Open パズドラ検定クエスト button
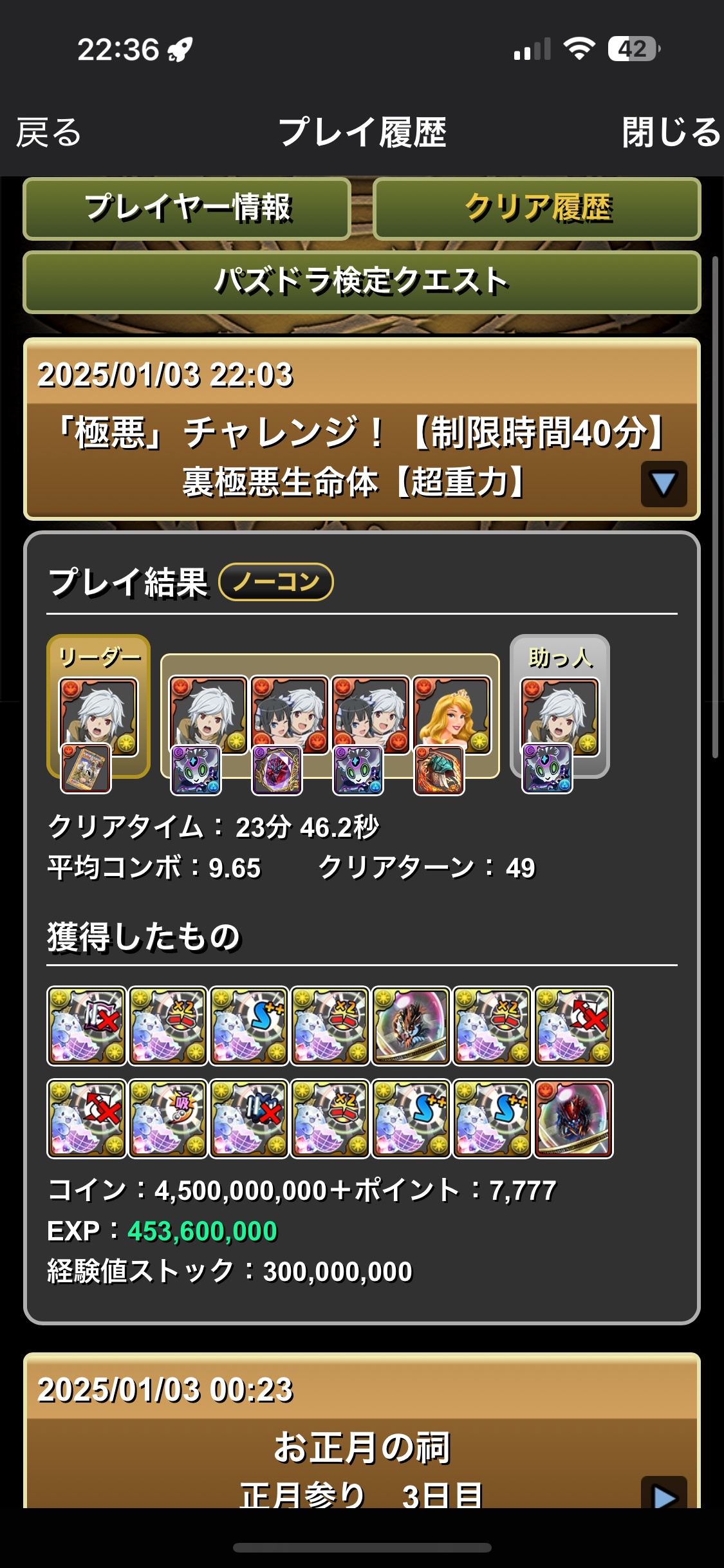 point(362,282)
